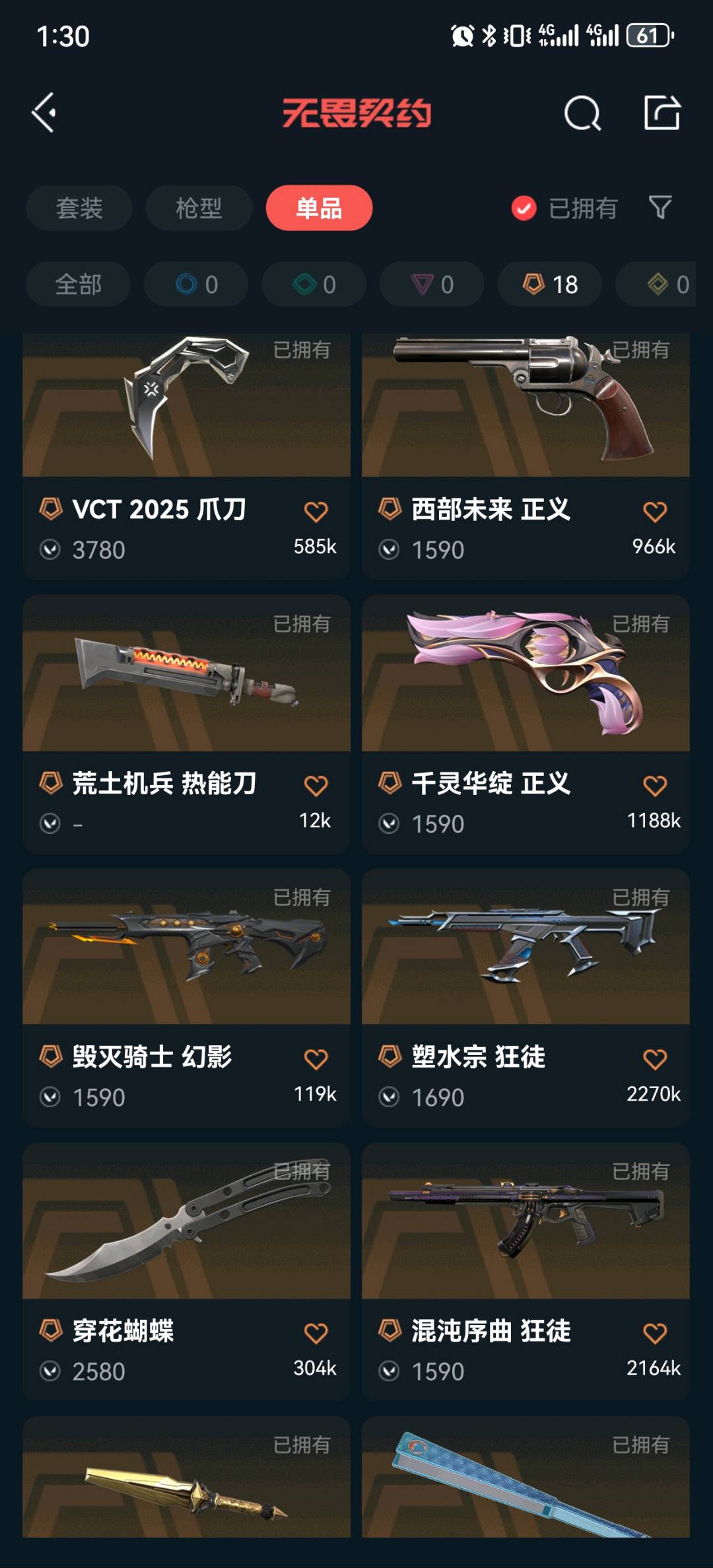Share this collection page
This screenshot has height=1568, width=713.
coord(662,113)
